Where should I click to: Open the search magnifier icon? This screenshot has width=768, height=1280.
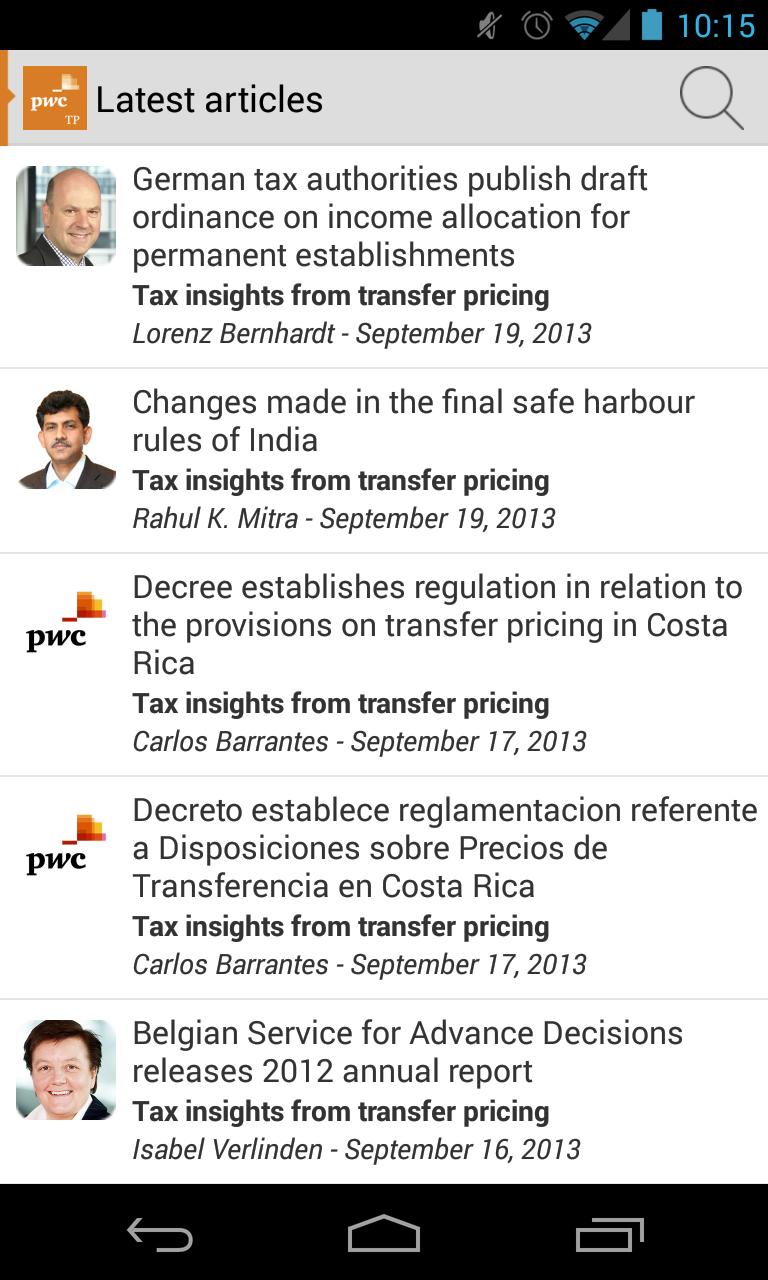(x=711, y=99)
